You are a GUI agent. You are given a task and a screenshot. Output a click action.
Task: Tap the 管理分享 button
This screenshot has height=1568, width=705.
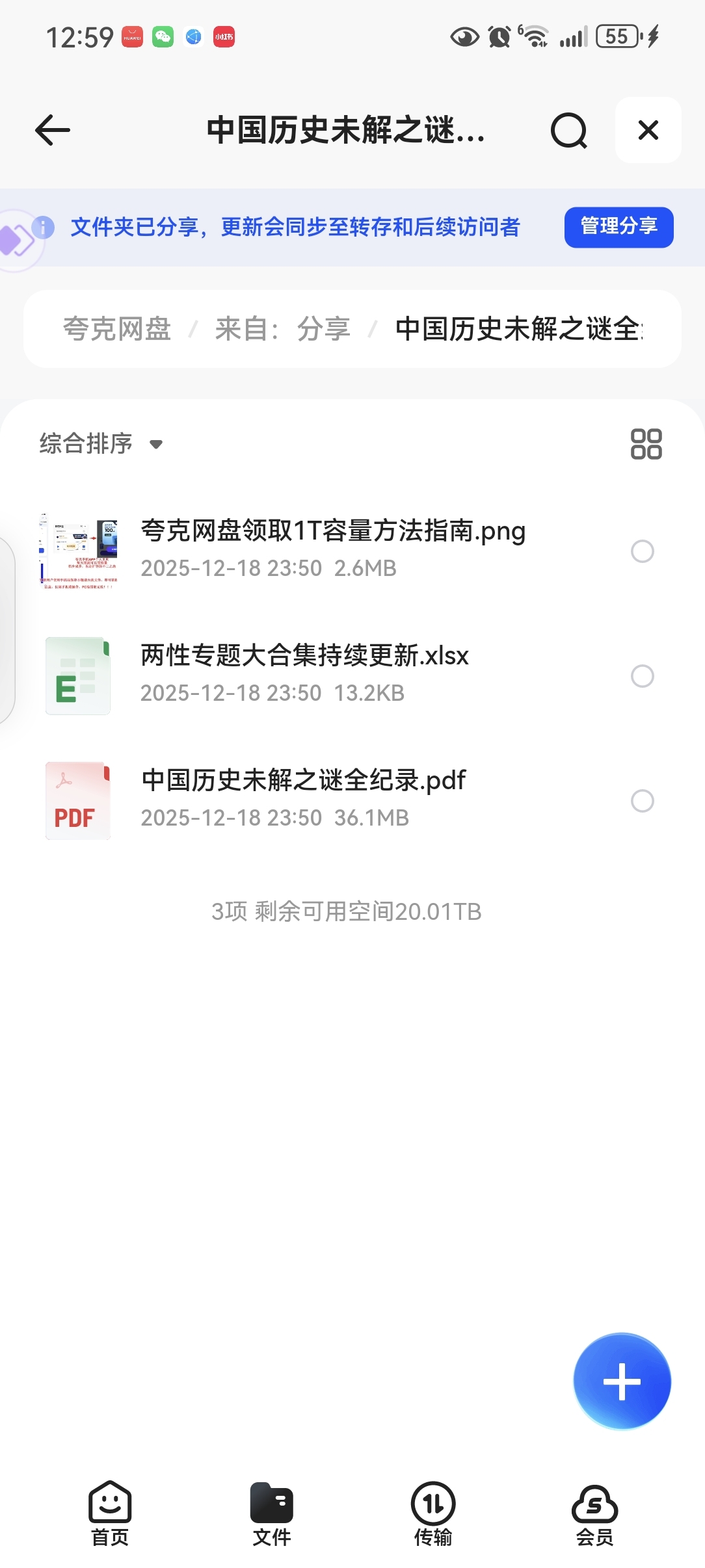pyautogui.click(x=618, y=227)
